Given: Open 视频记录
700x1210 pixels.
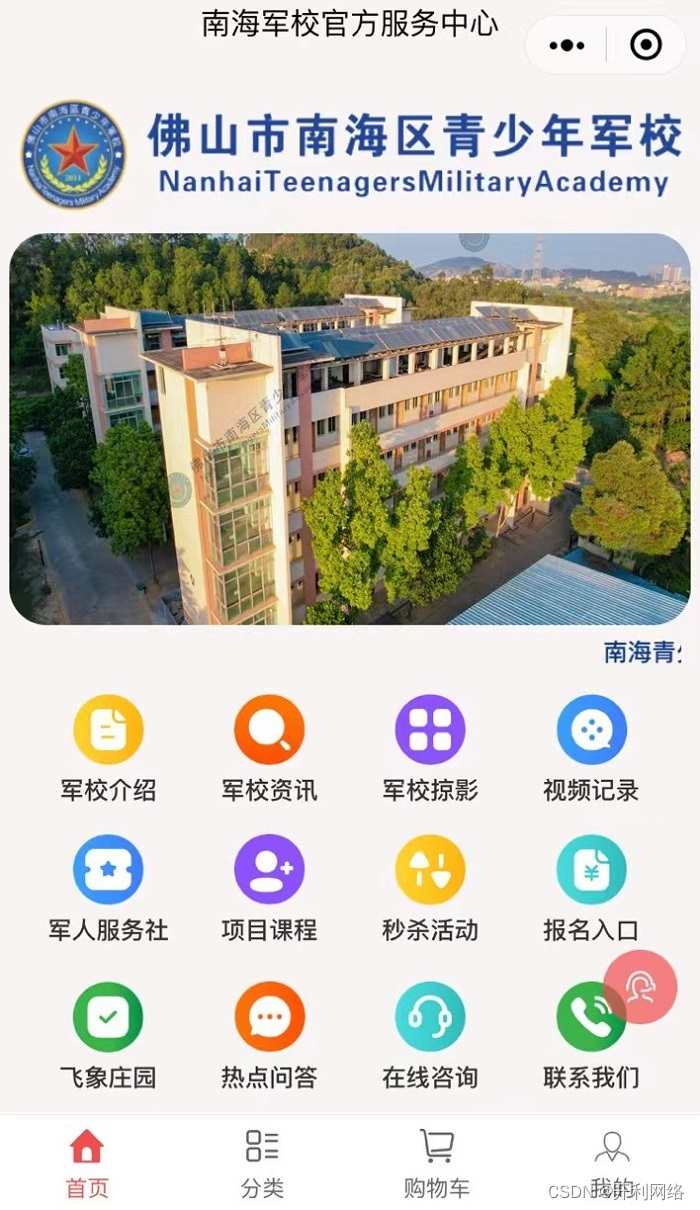Looking at the screenshot, I should (x=591, y=730).
